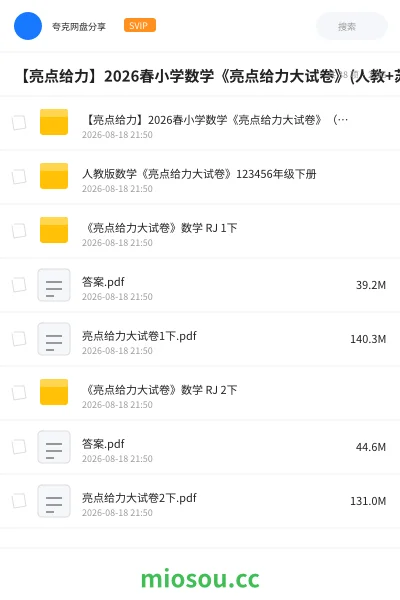
Task: Open the 搜索 search box
Action: [352, 26]
